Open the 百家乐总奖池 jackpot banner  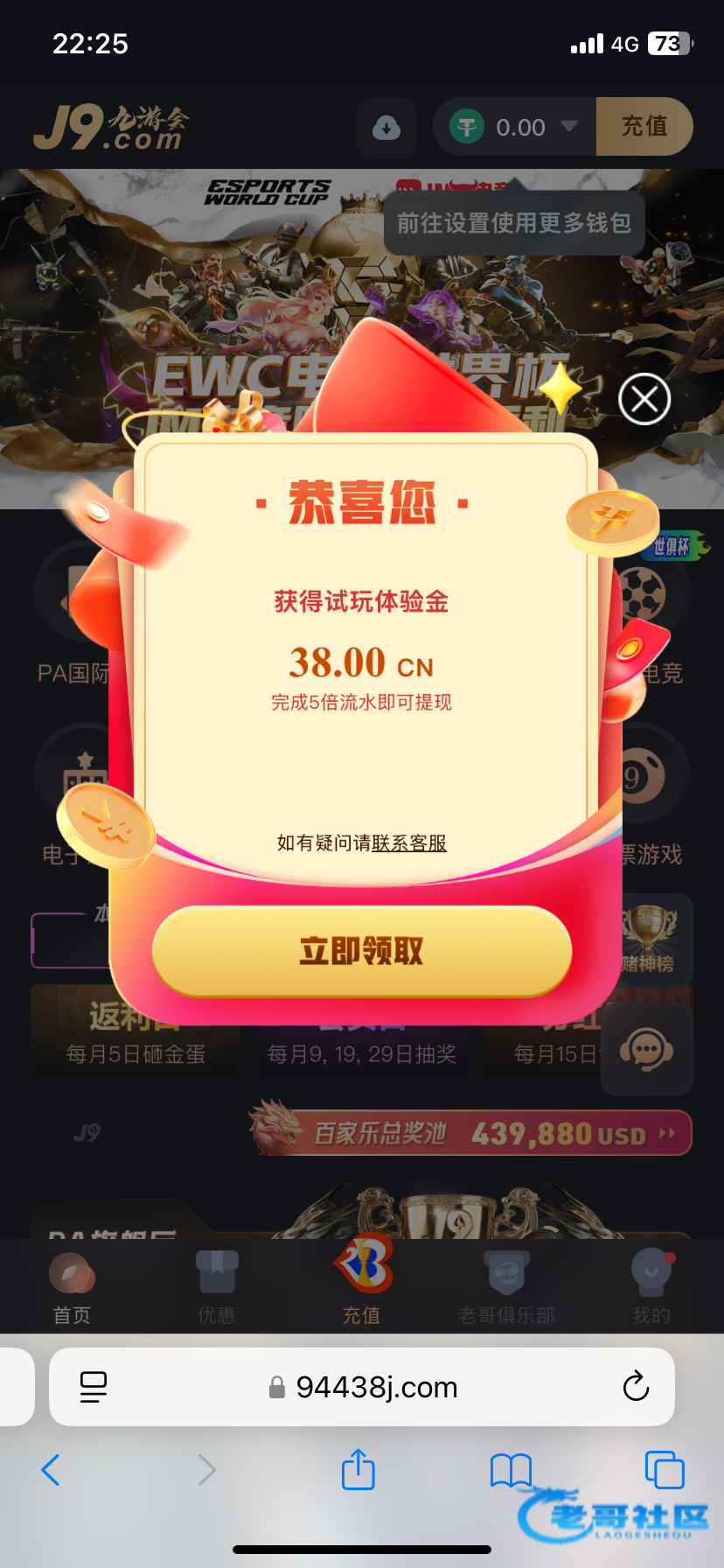tap(473, 1134)
